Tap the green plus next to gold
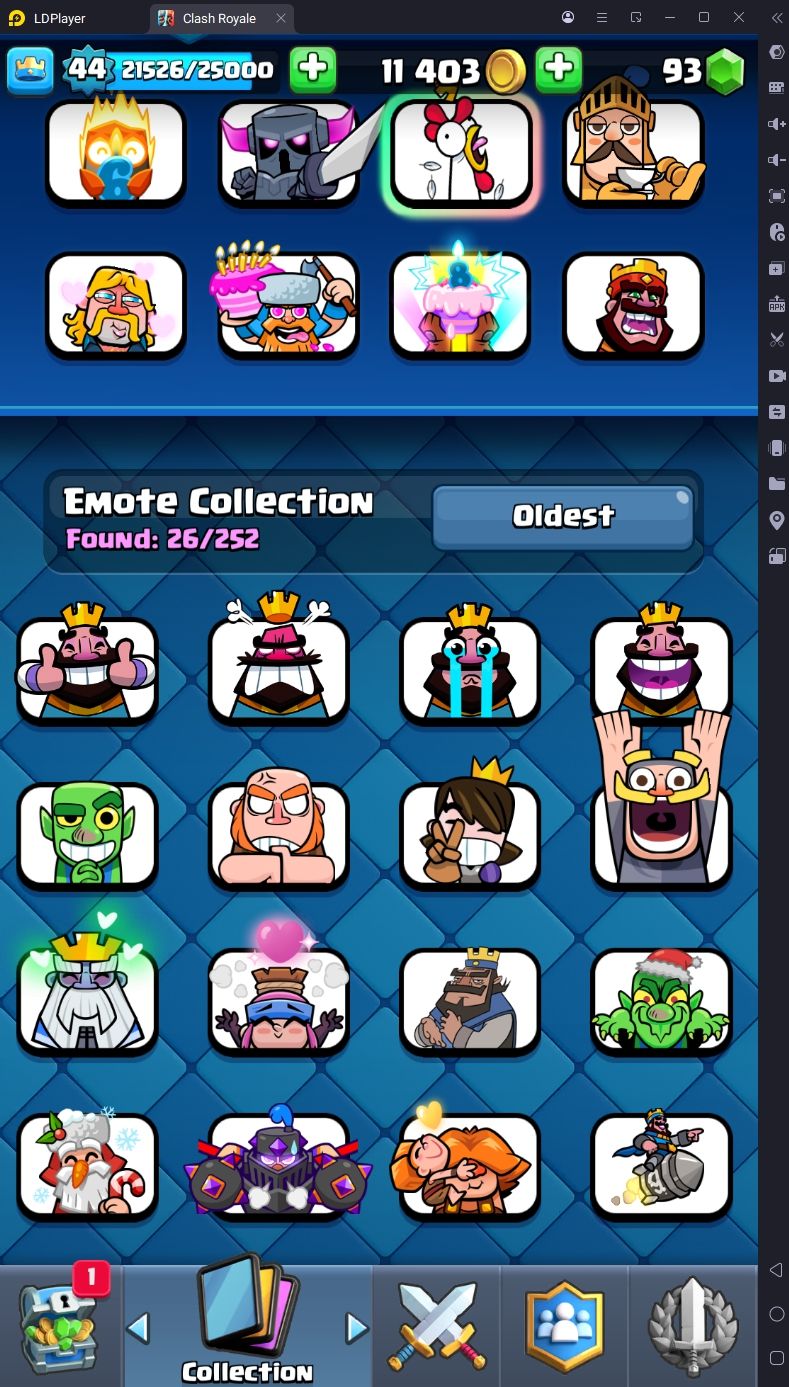789x1387 pixels. coord(559,70)
